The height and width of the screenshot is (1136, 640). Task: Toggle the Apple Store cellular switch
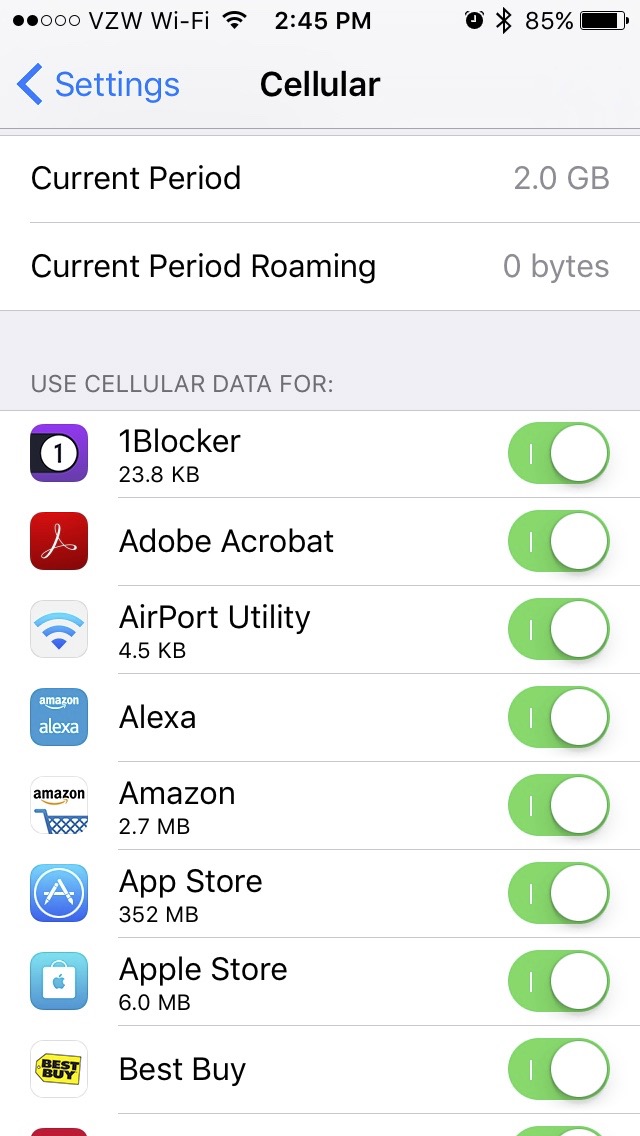(558, 981)
